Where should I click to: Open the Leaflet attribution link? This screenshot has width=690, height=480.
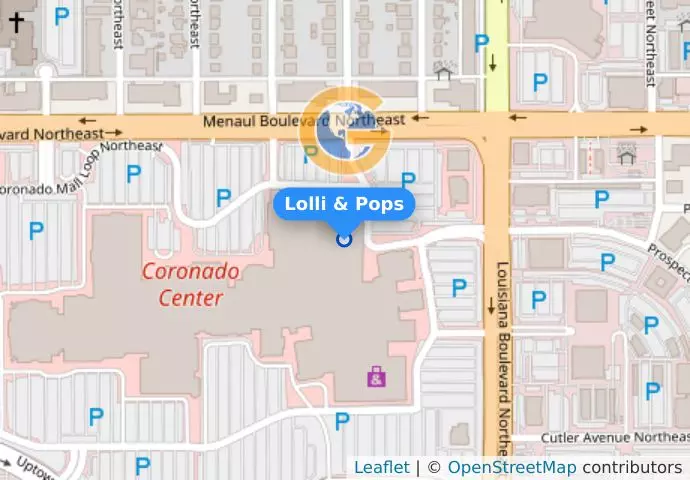point(381,468)
